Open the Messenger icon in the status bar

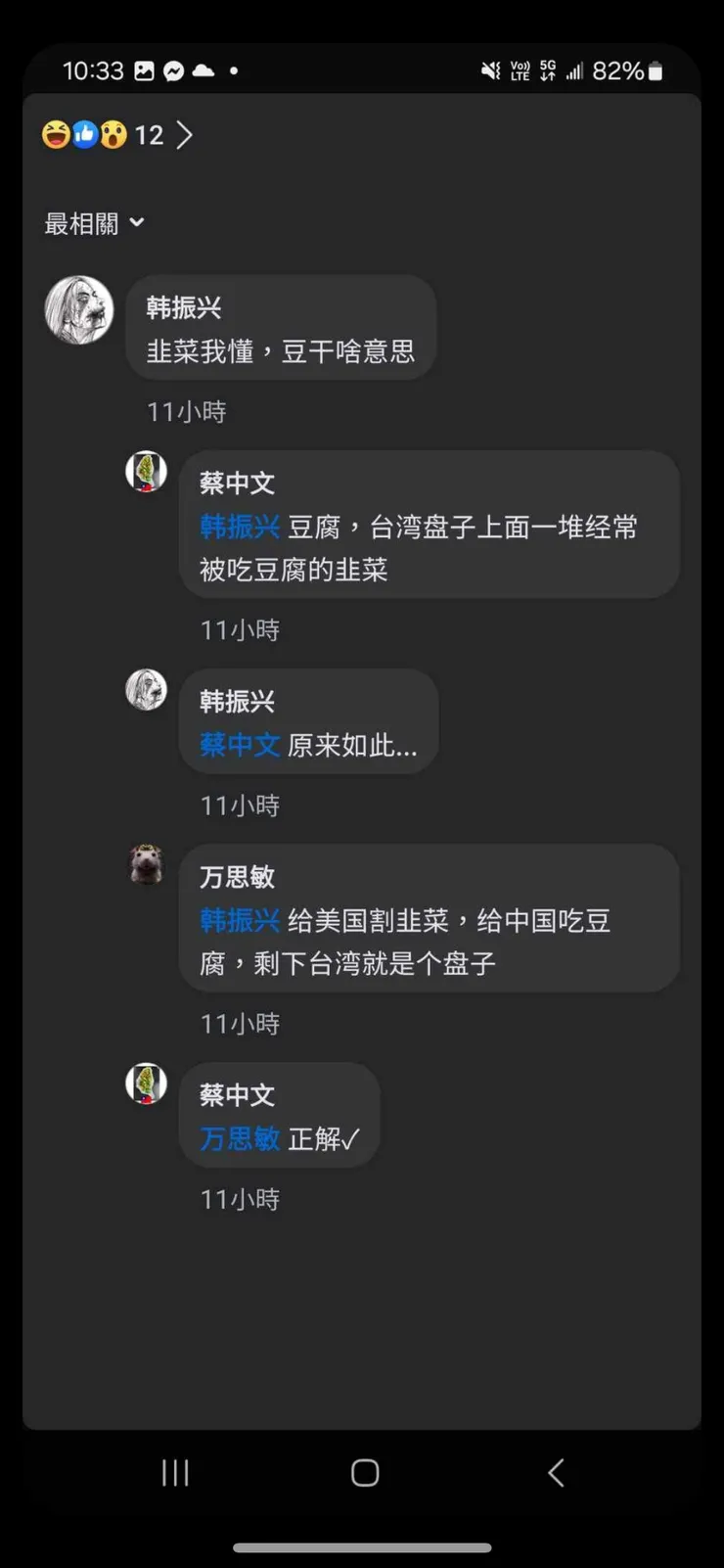point(174,70)
